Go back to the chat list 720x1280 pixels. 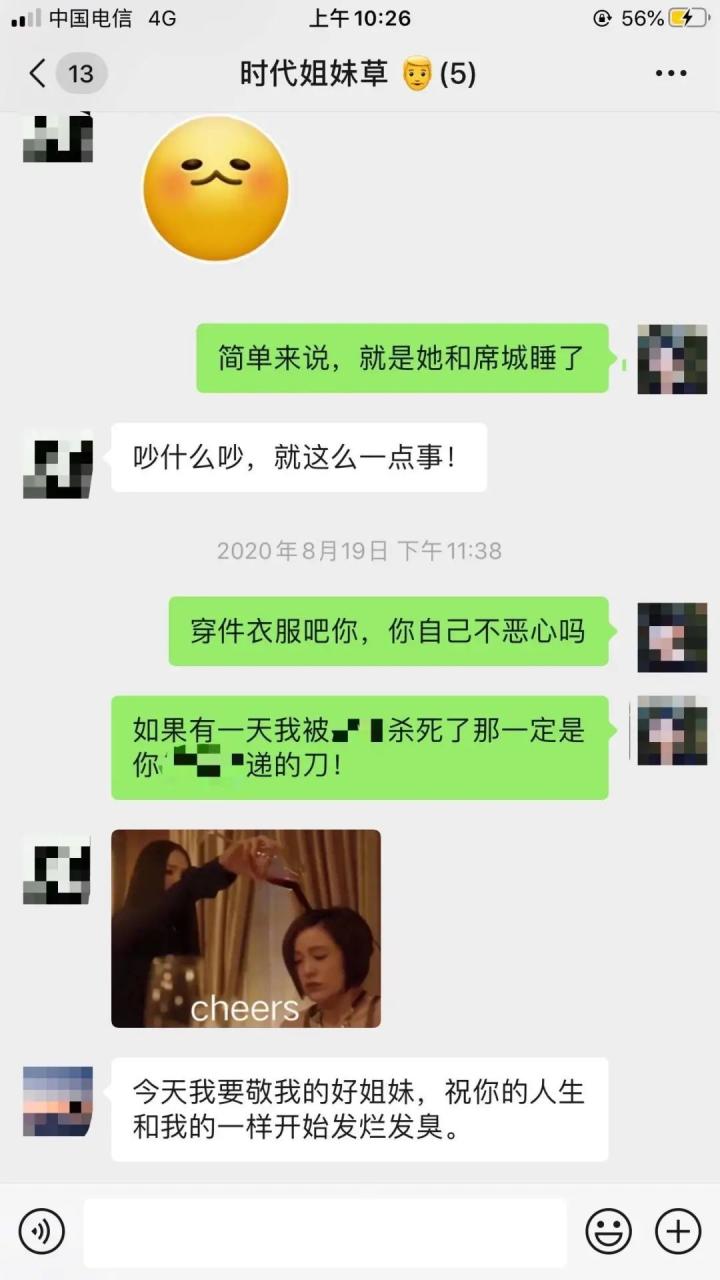pyautogui.click(x=38, y=73)
